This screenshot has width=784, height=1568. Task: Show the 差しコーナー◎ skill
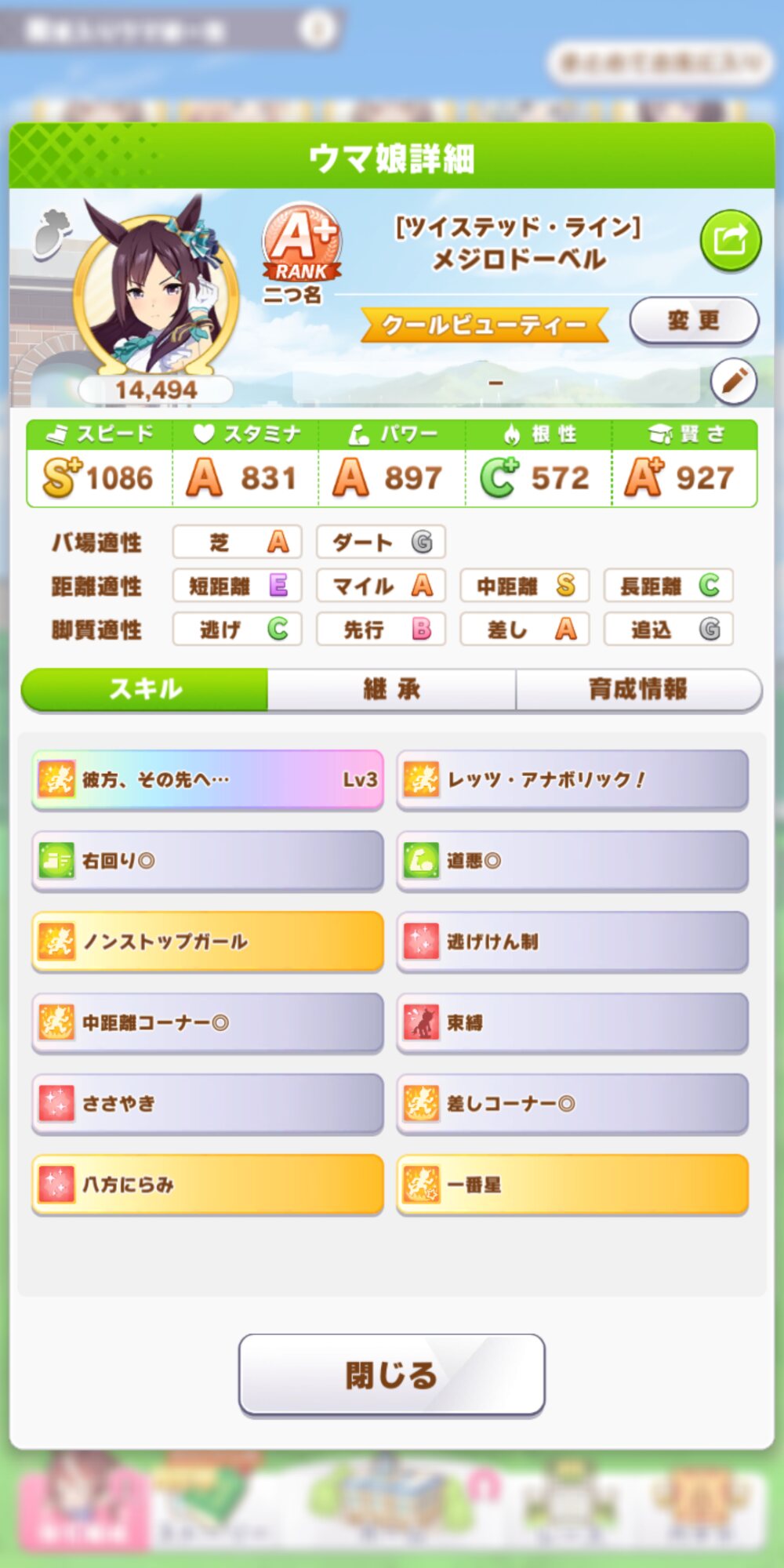point(572,1104)
